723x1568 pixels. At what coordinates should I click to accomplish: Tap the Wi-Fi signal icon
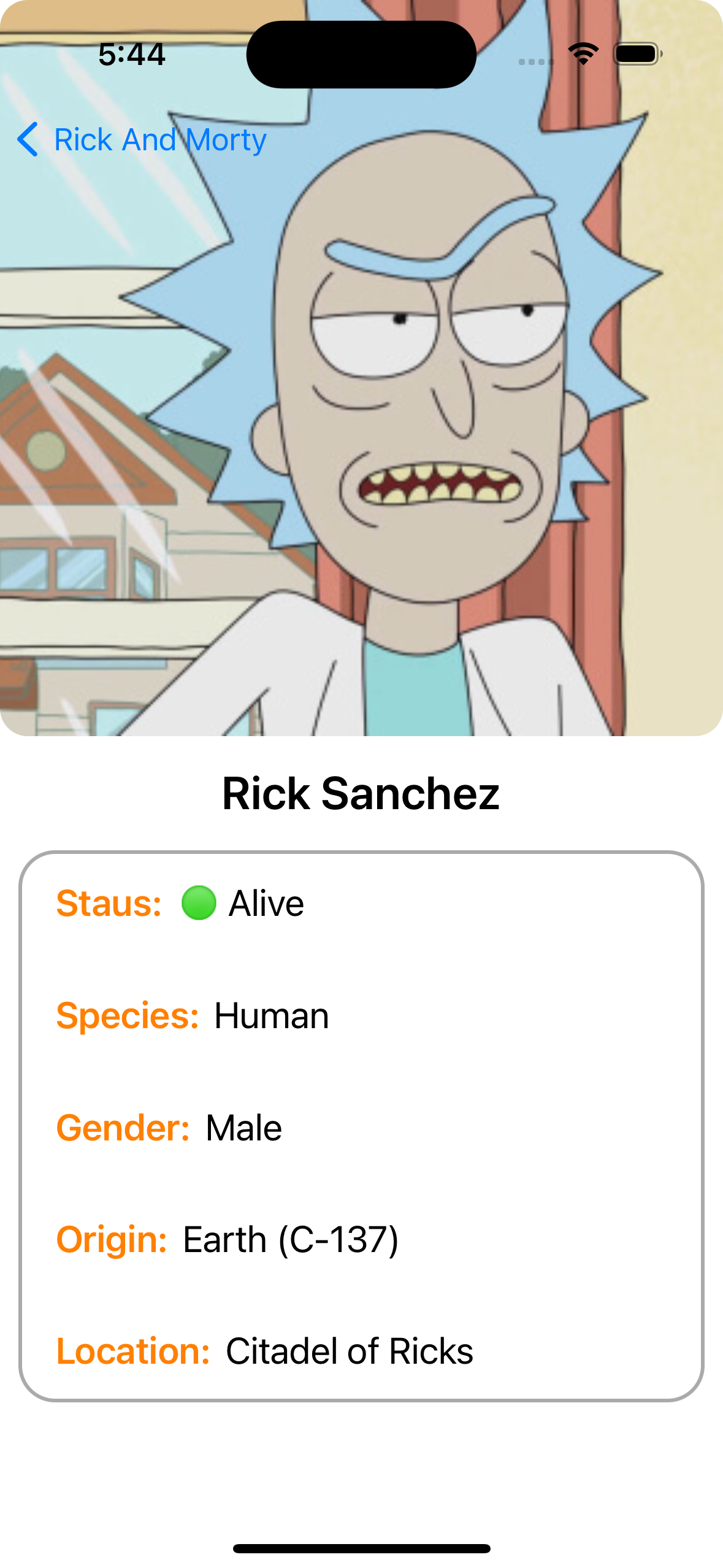[581, 55]
